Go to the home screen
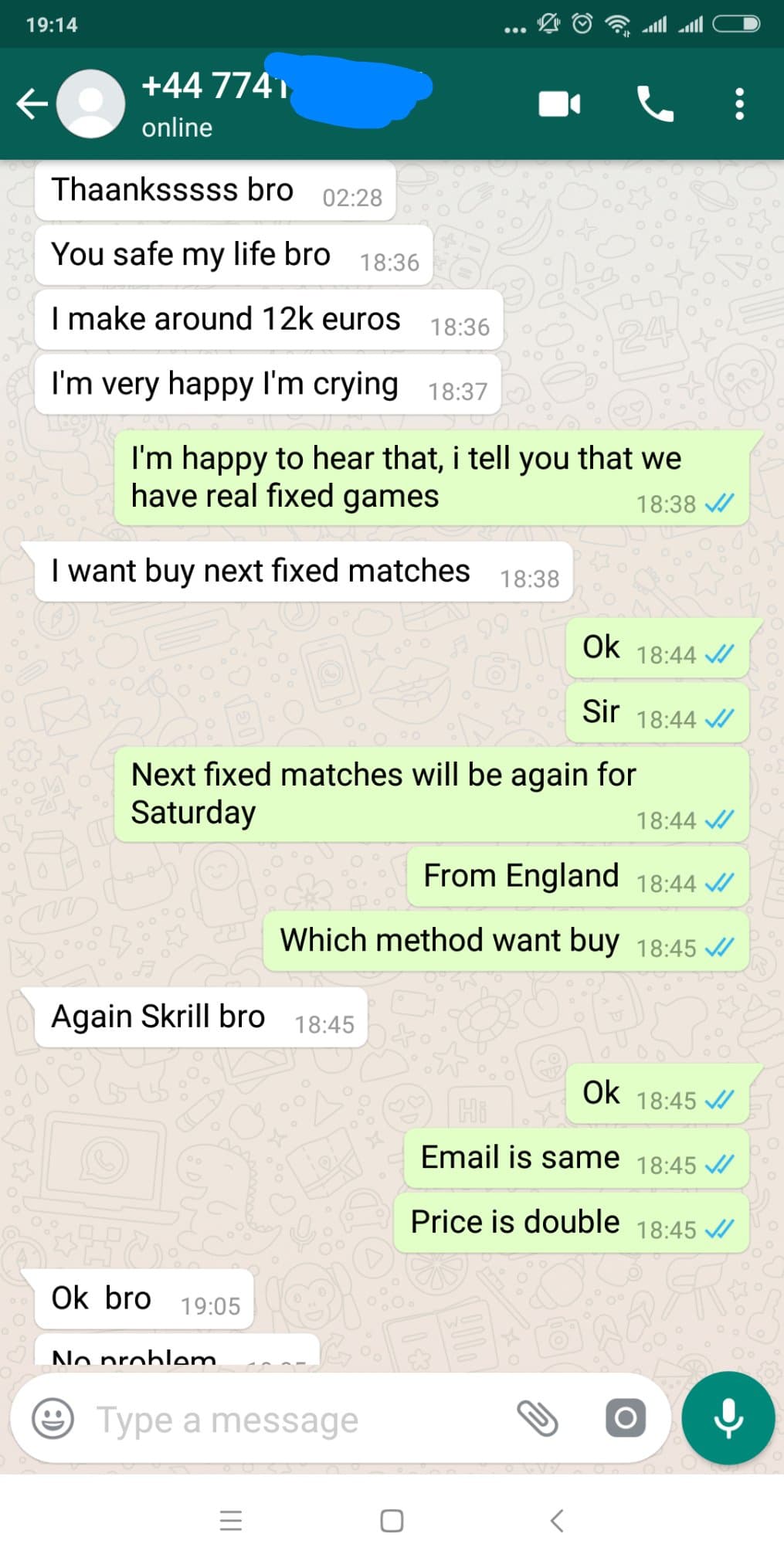Image resolution: width=784 pixels, height=1568 pixels. coord(392,1520)
